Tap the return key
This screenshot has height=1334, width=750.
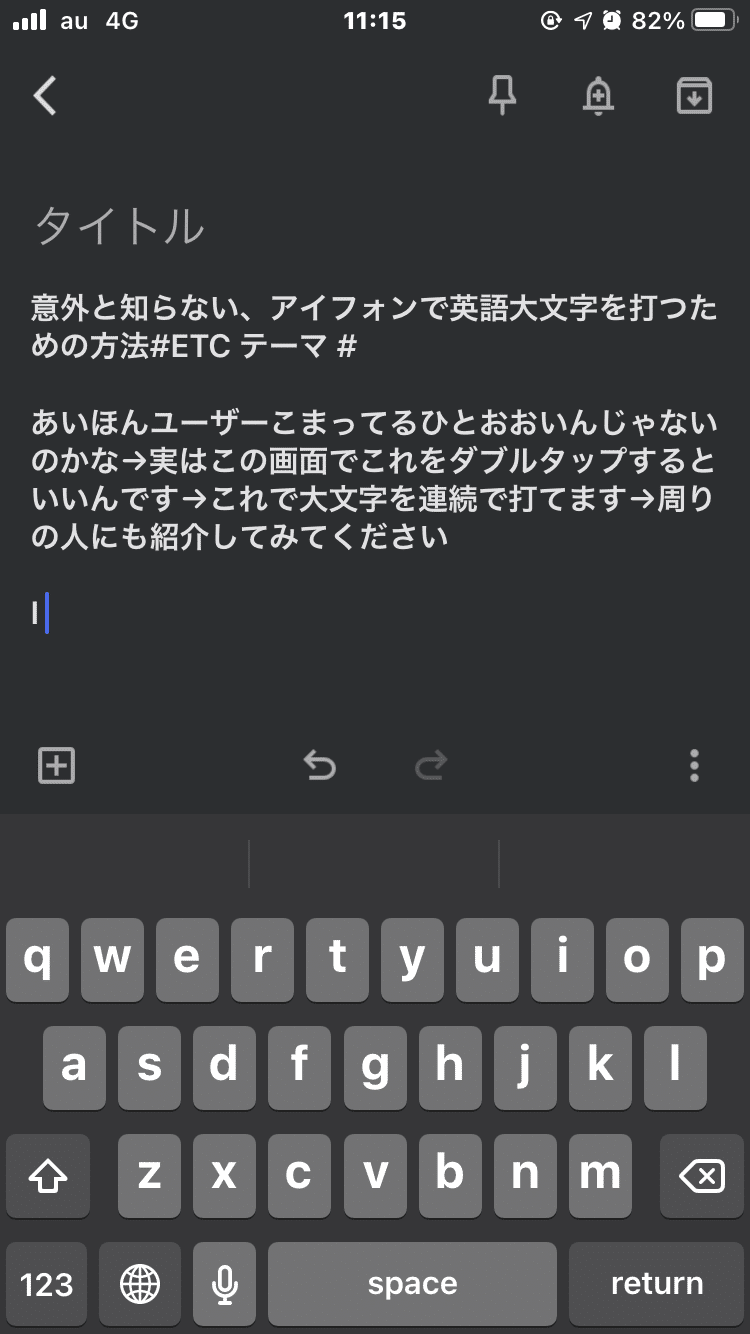[657, 1284]
